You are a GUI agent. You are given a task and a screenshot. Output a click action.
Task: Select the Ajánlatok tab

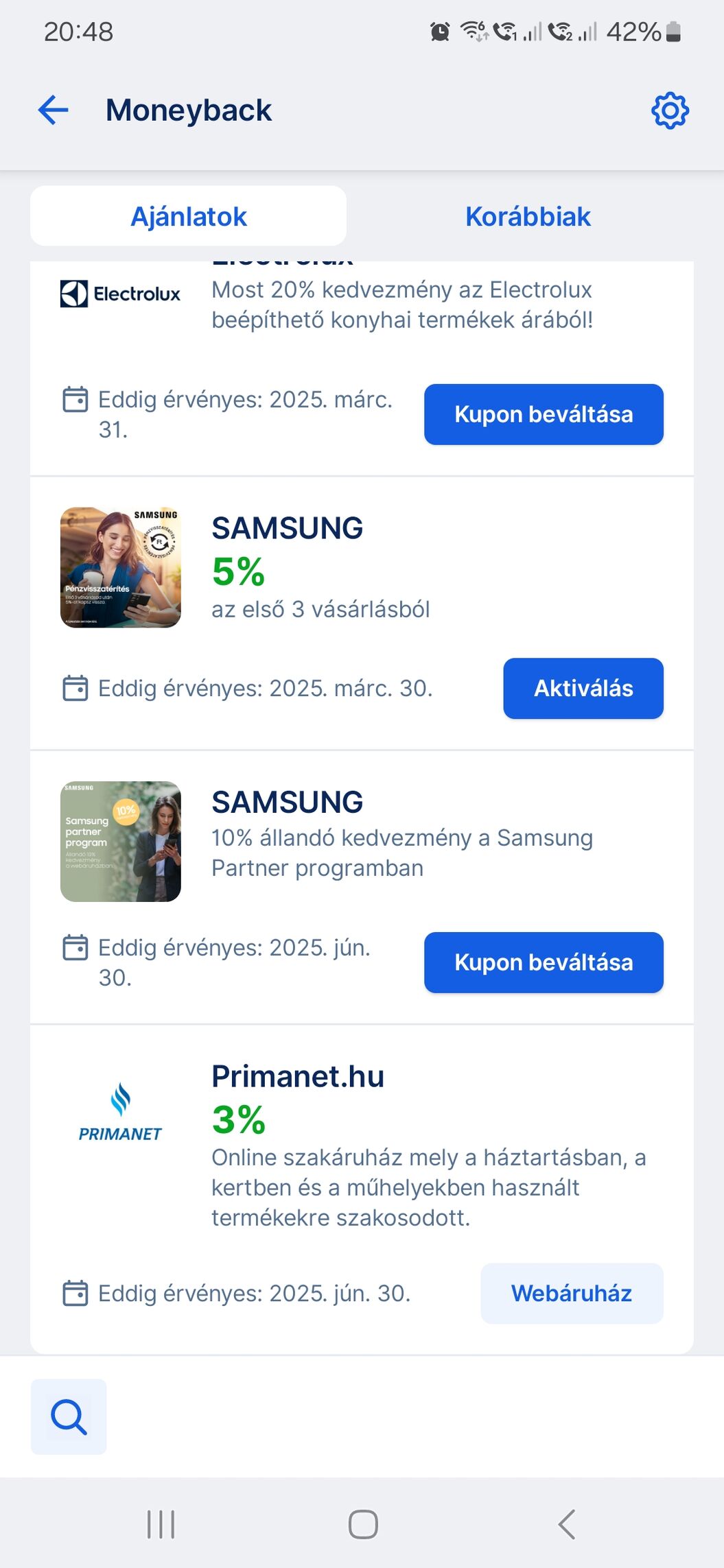pos(189,217)
